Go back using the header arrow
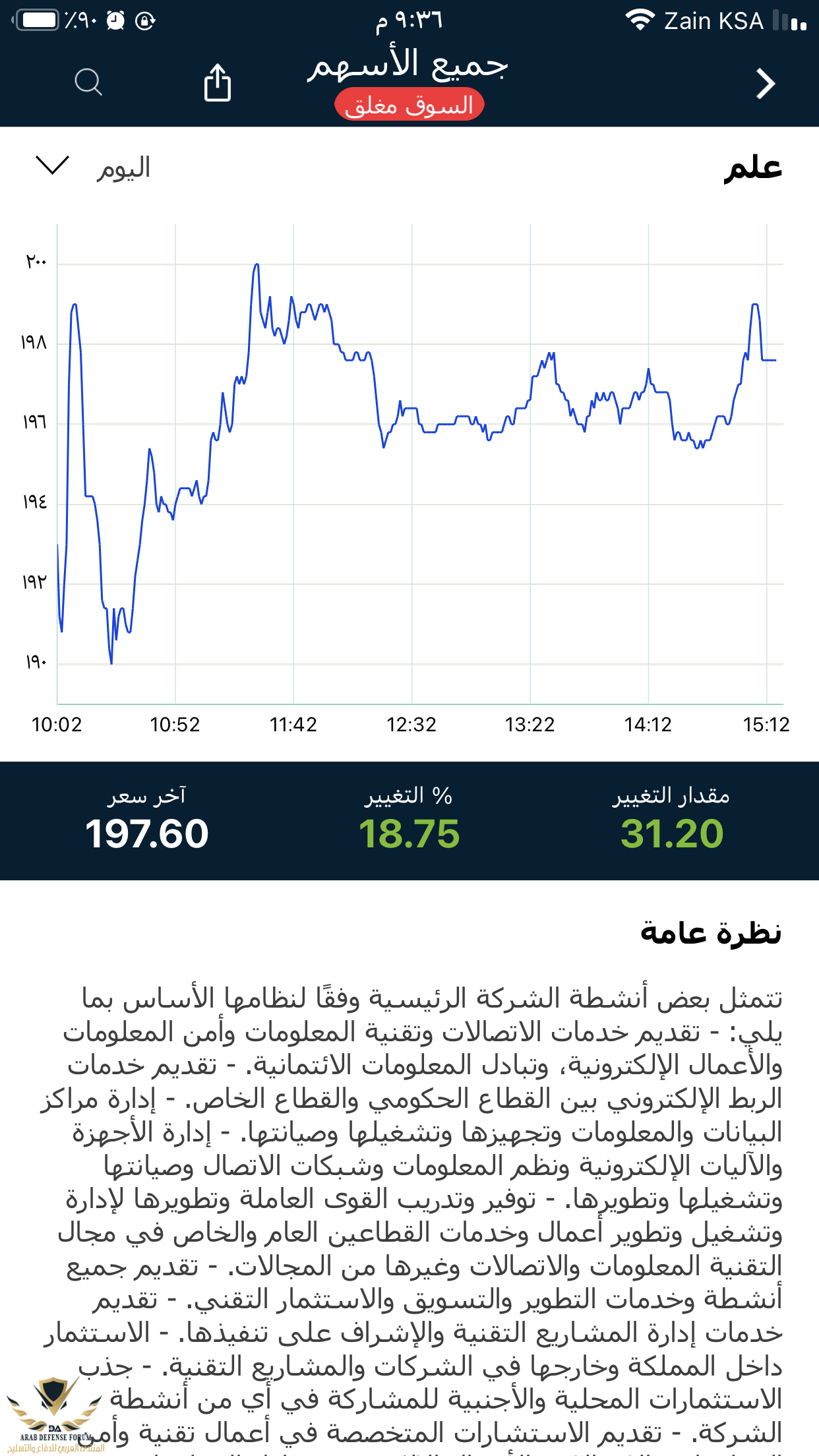 tap(765, 84)
